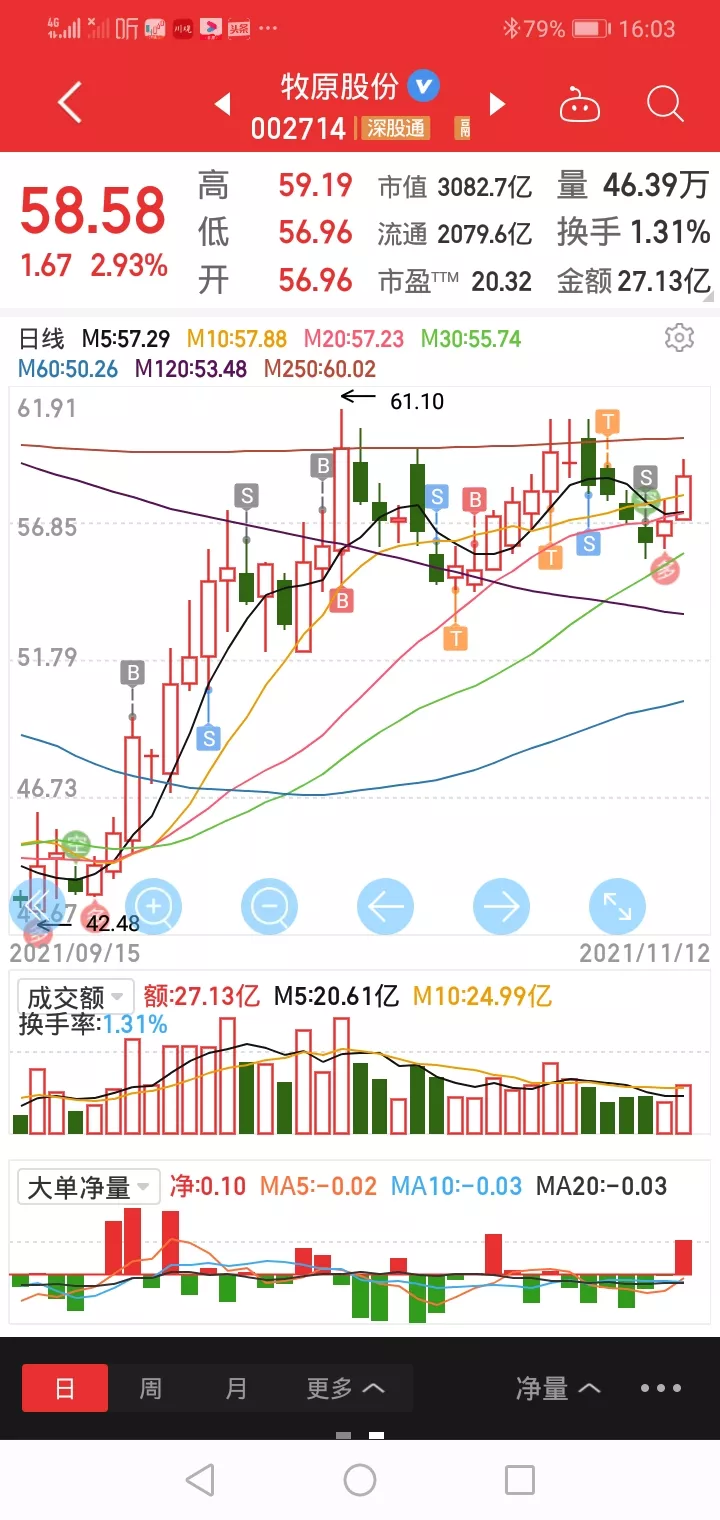This screenshot has height=1520, width=720.
Task: Select the 日 daily chart tab
Action: coord(65,1388)
